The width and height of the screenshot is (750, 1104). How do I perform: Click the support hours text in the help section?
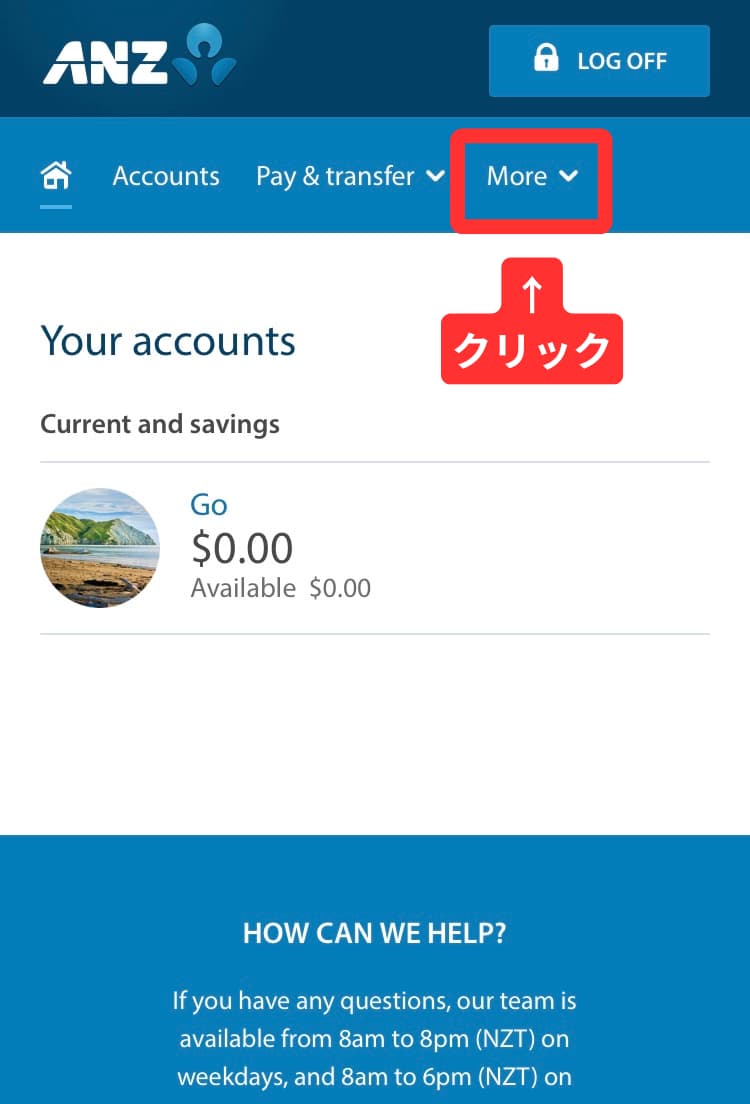(374, 1038)
